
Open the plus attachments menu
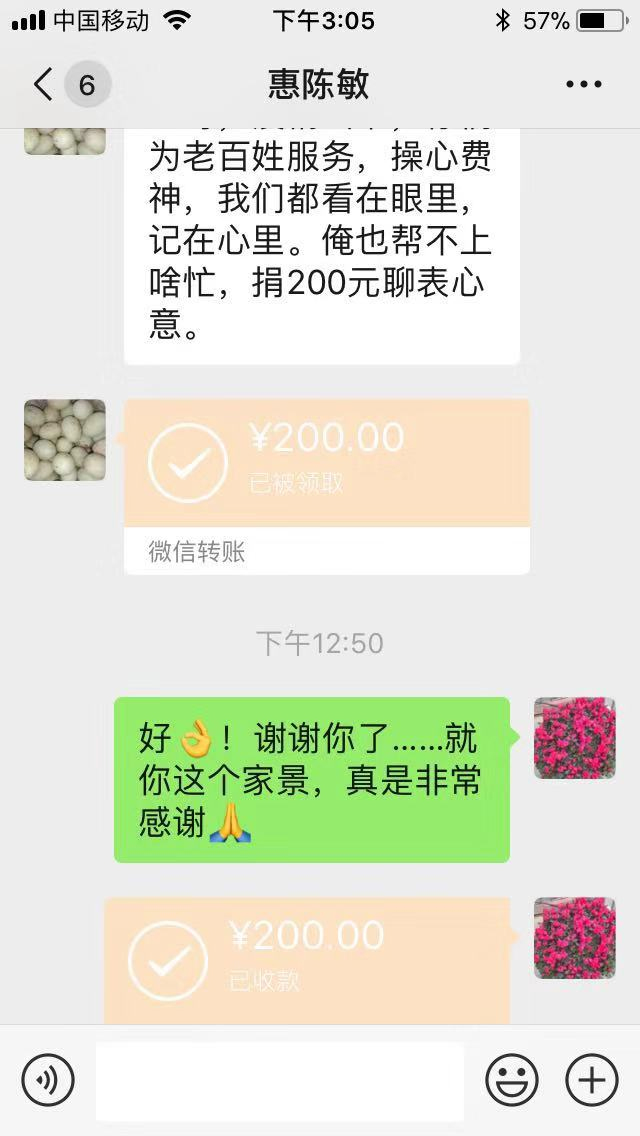(x=592, y=1080)
